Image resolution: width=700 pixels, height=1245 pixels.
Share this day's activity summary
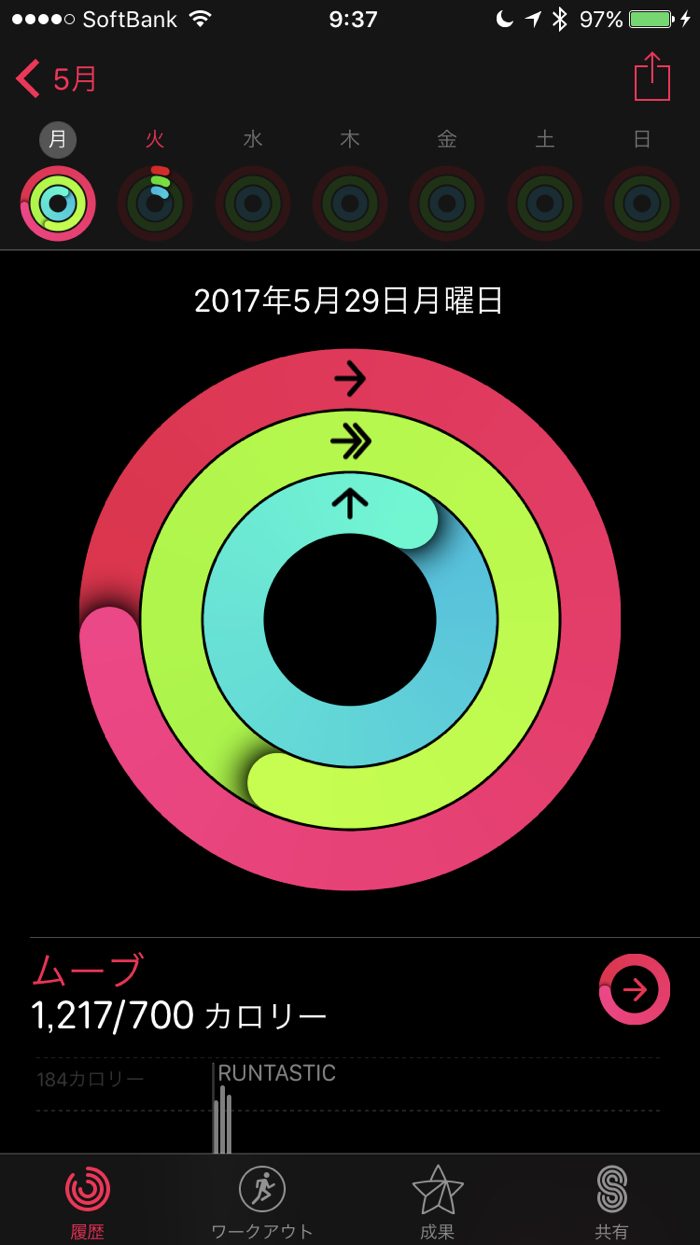point(652,77)
